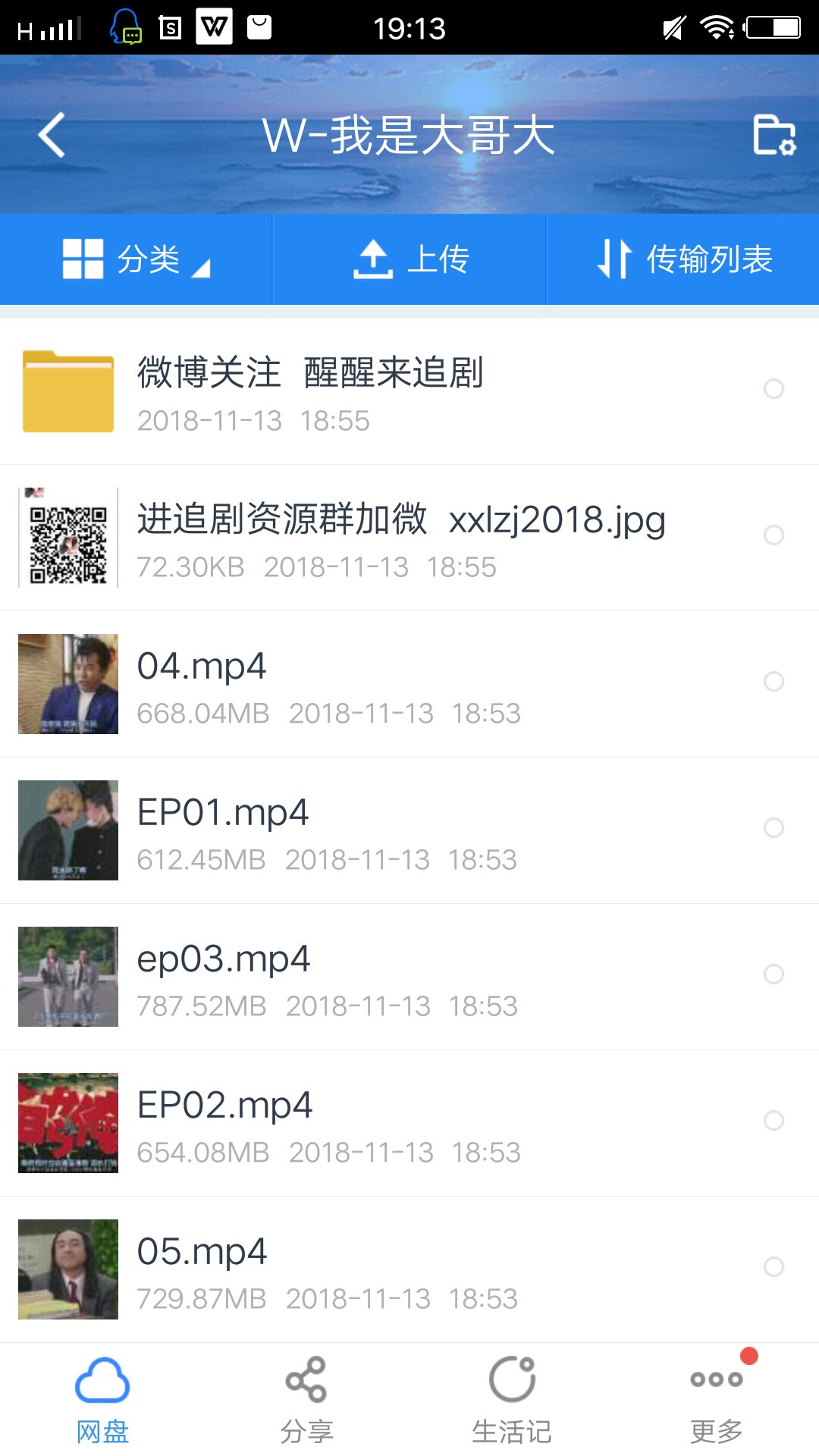Screen dimensions: 819x1456
Task: Switch to the 分享 tab
Action: point(307,1399)
